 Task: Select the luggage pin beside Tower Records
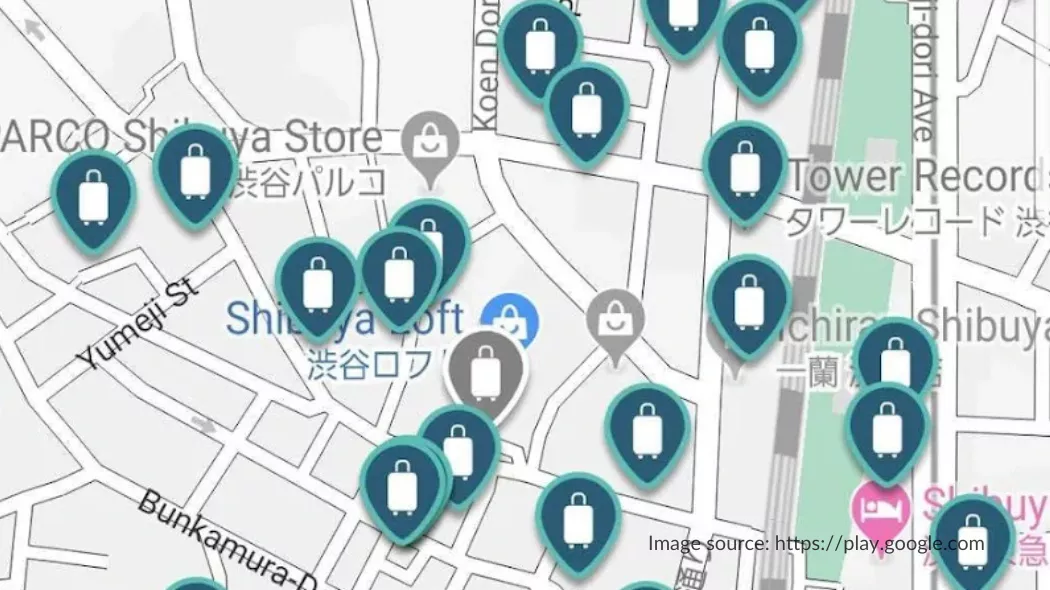tap(743, 168)
